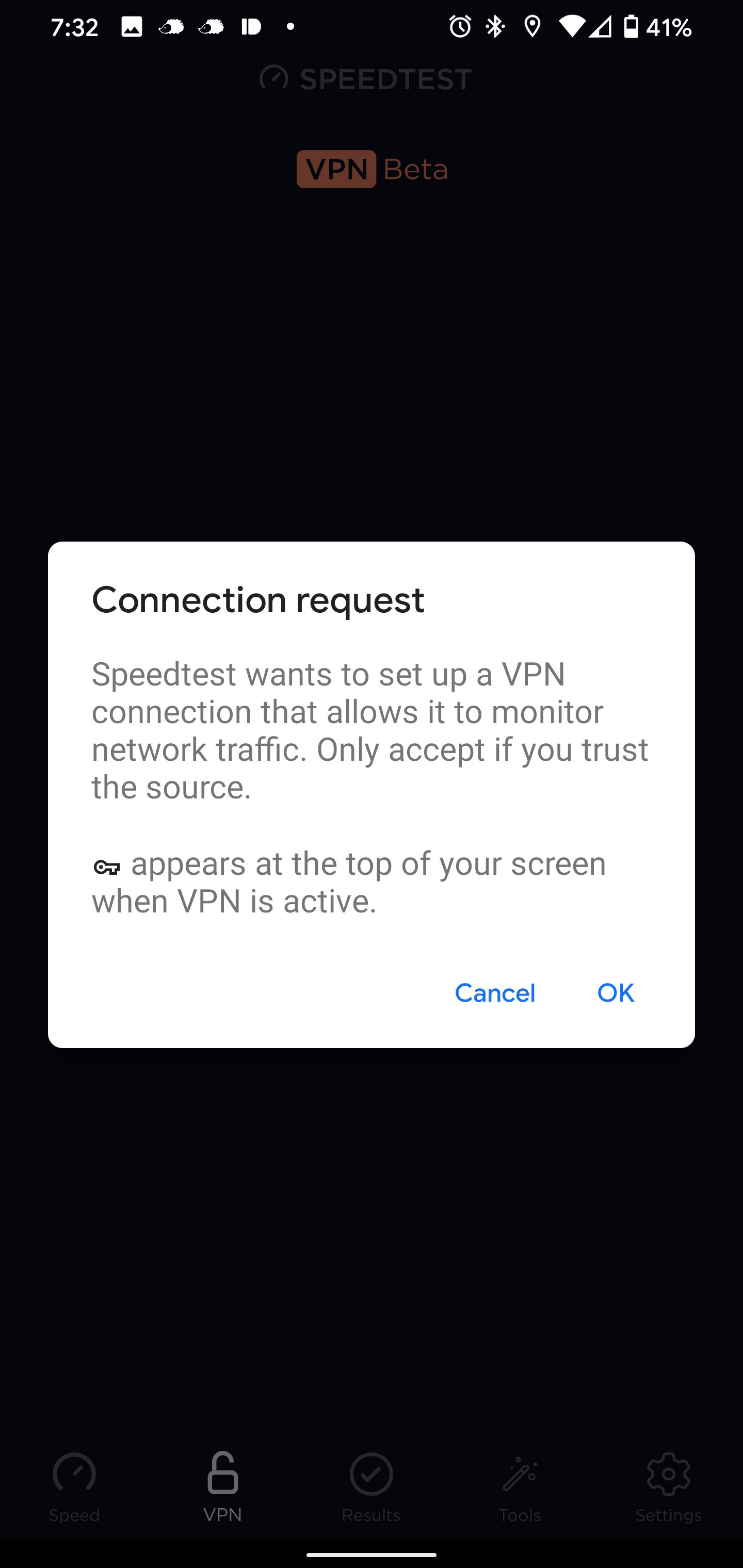Cancel the VPN connection request
743x1568 pixels.
coord(494,993)
